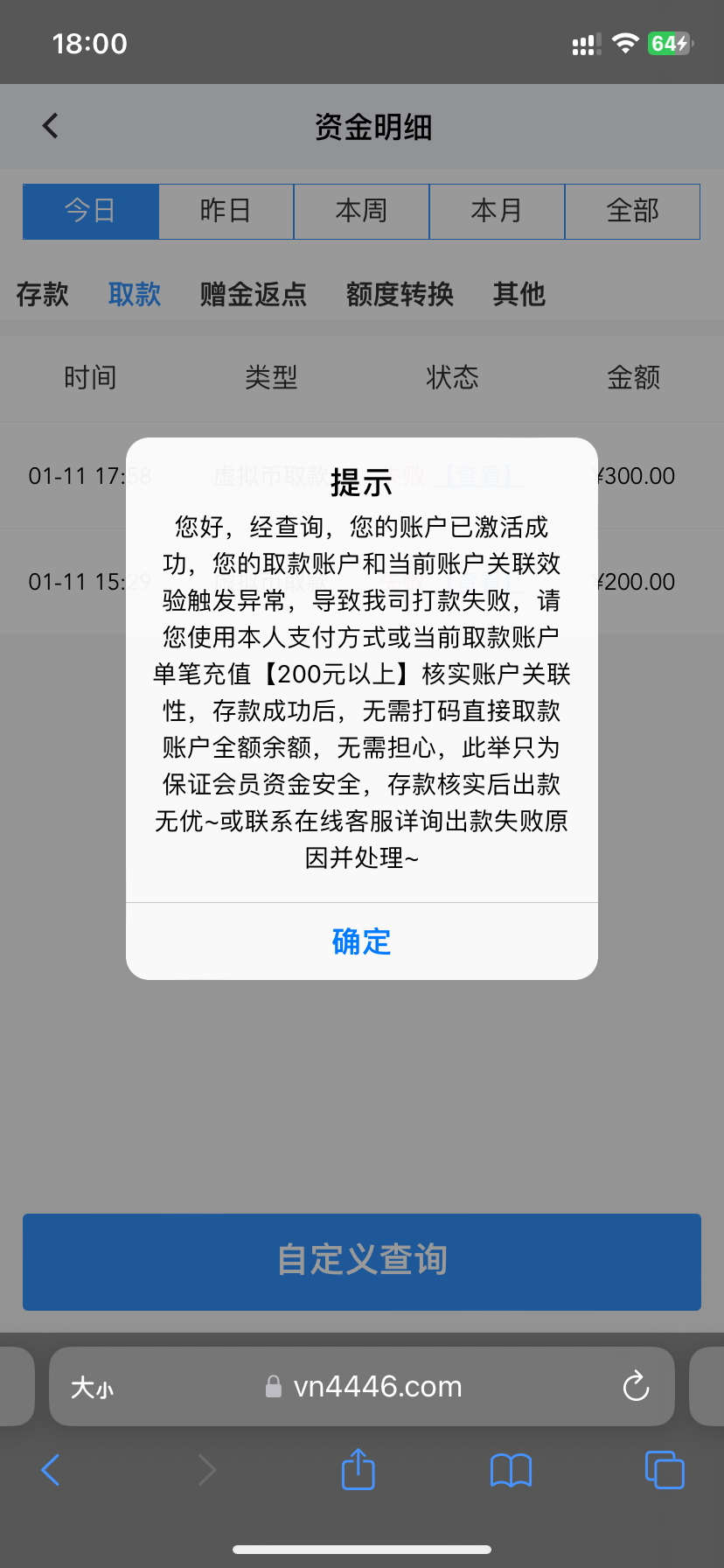Select the 赠金返点 tab

tap(253, 295)
